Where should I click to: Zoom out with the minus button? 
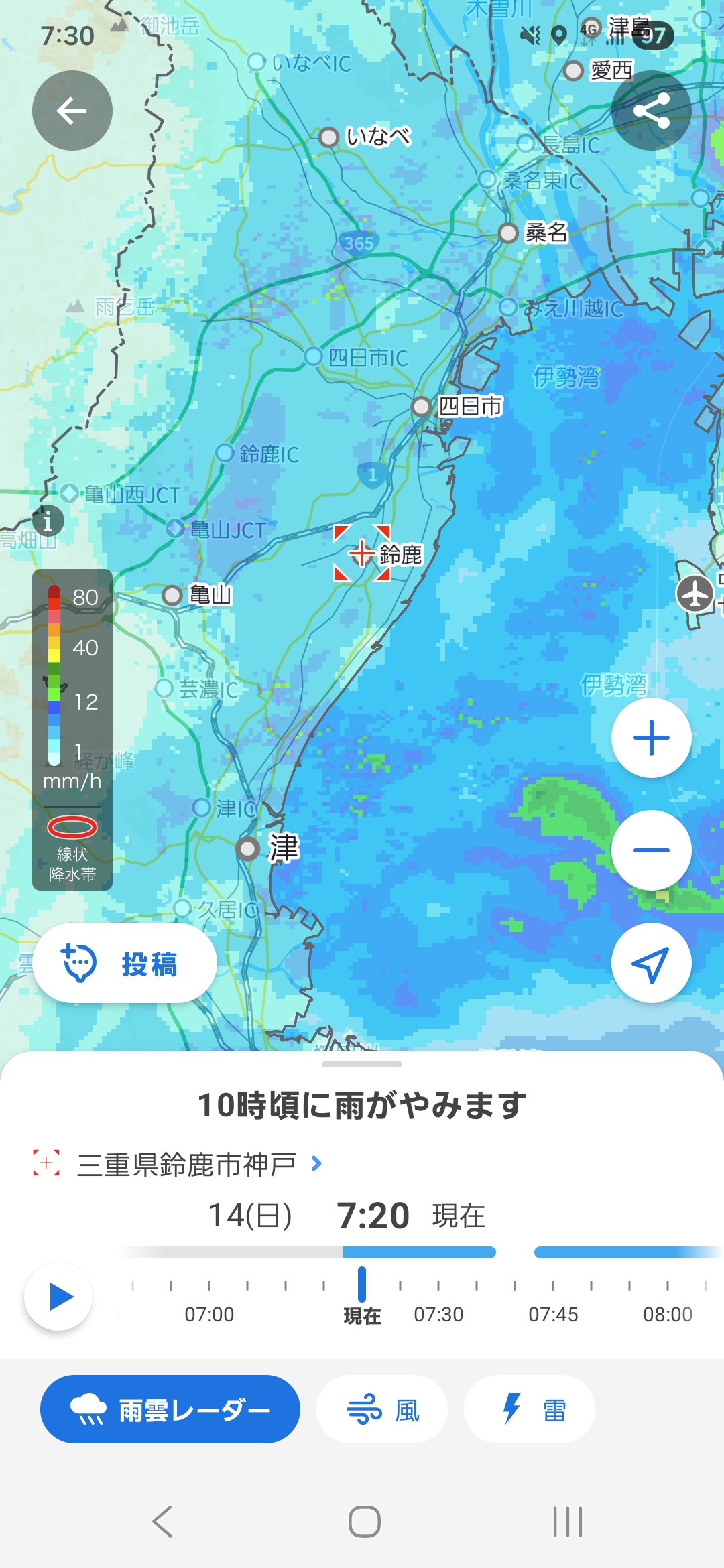pyautogui.click(x=651, y=850)
